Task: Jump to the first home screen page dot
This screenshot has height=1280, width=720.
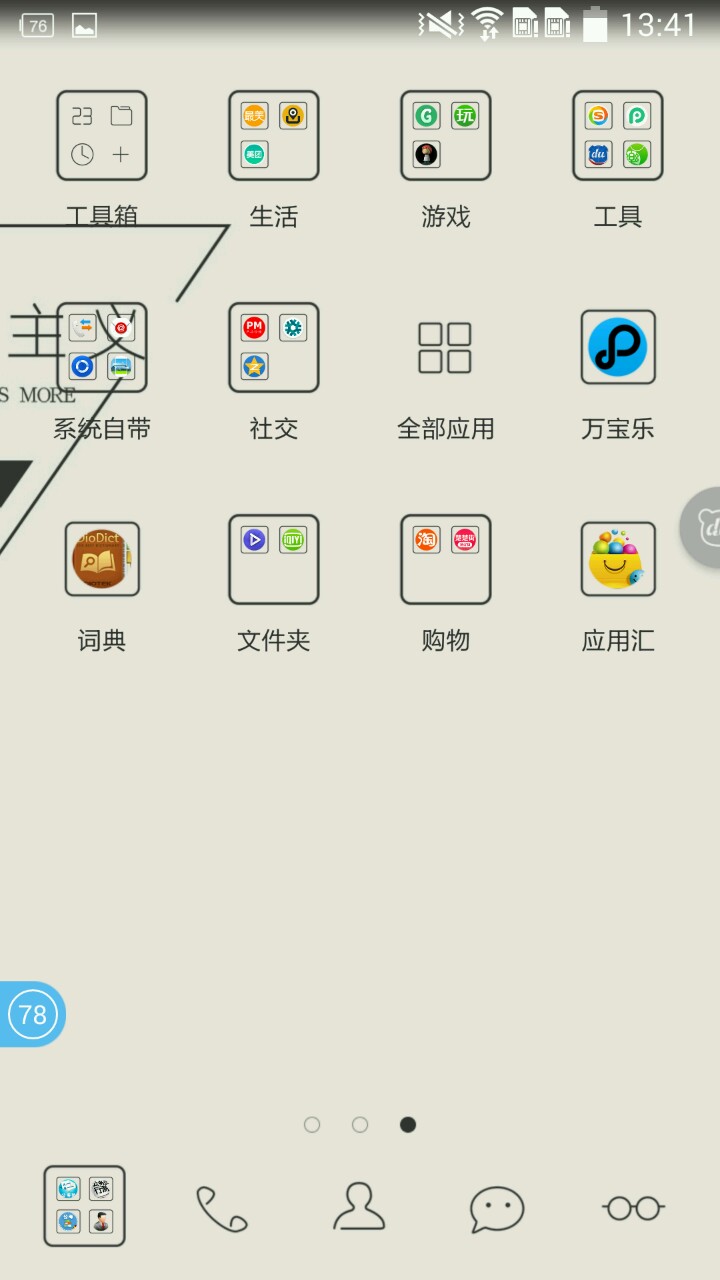Action: pyautogui.click(x=312, y=1125)
